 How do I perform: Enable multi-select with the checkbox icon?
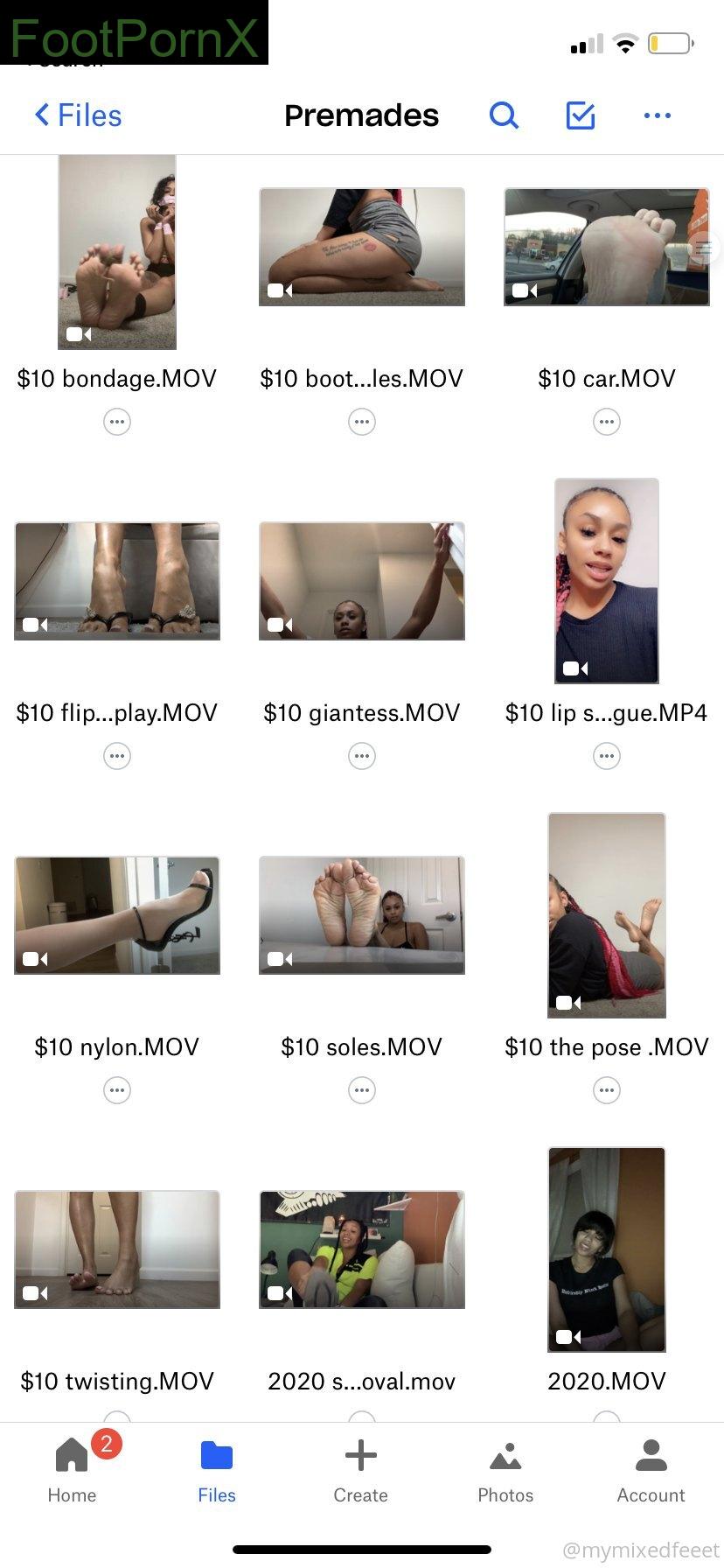pos(581,115)
